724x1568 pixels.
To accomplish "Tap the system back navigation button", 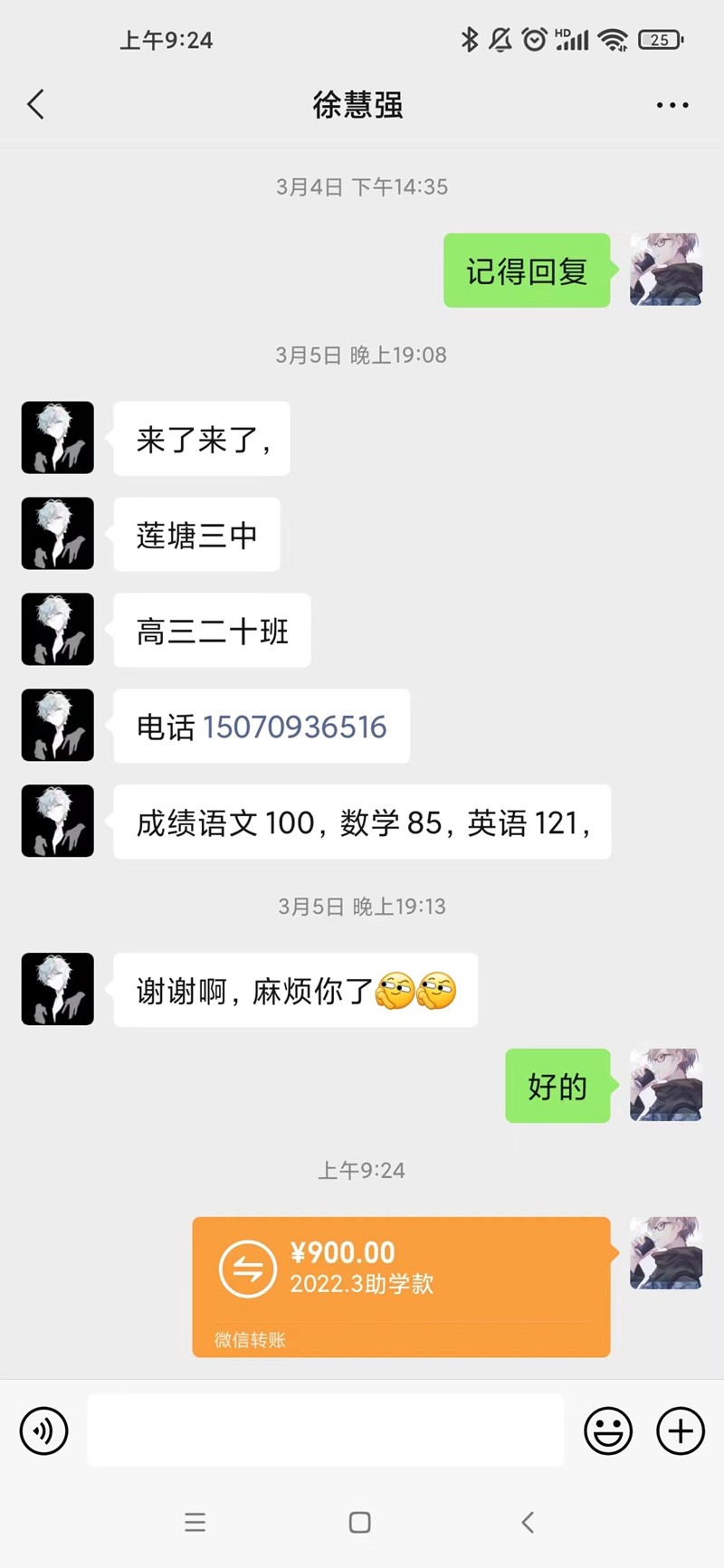I will coord(528,1523).
